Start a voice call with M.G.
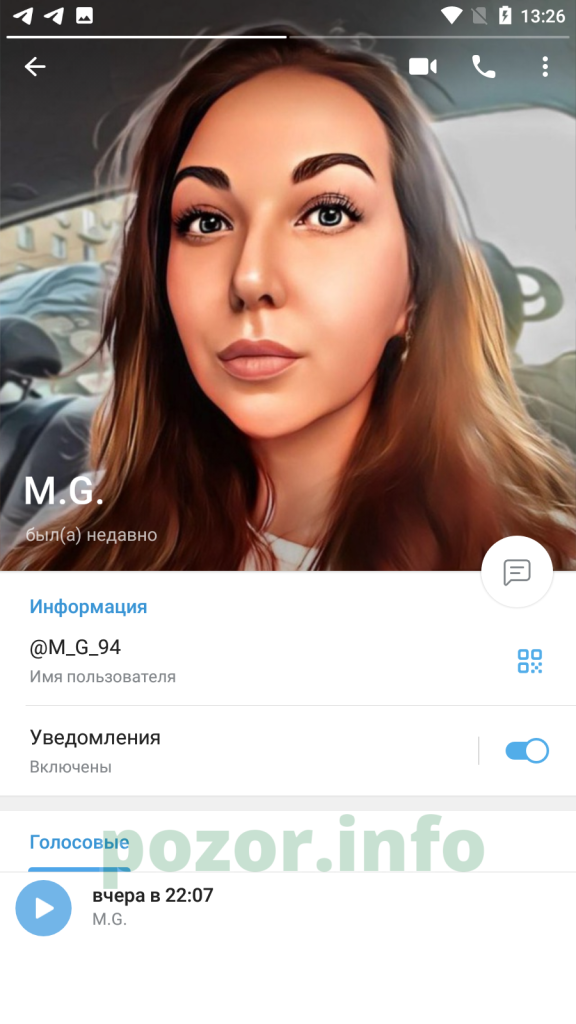This screenshot has width=576, height=1024. (x=483, y=67)
